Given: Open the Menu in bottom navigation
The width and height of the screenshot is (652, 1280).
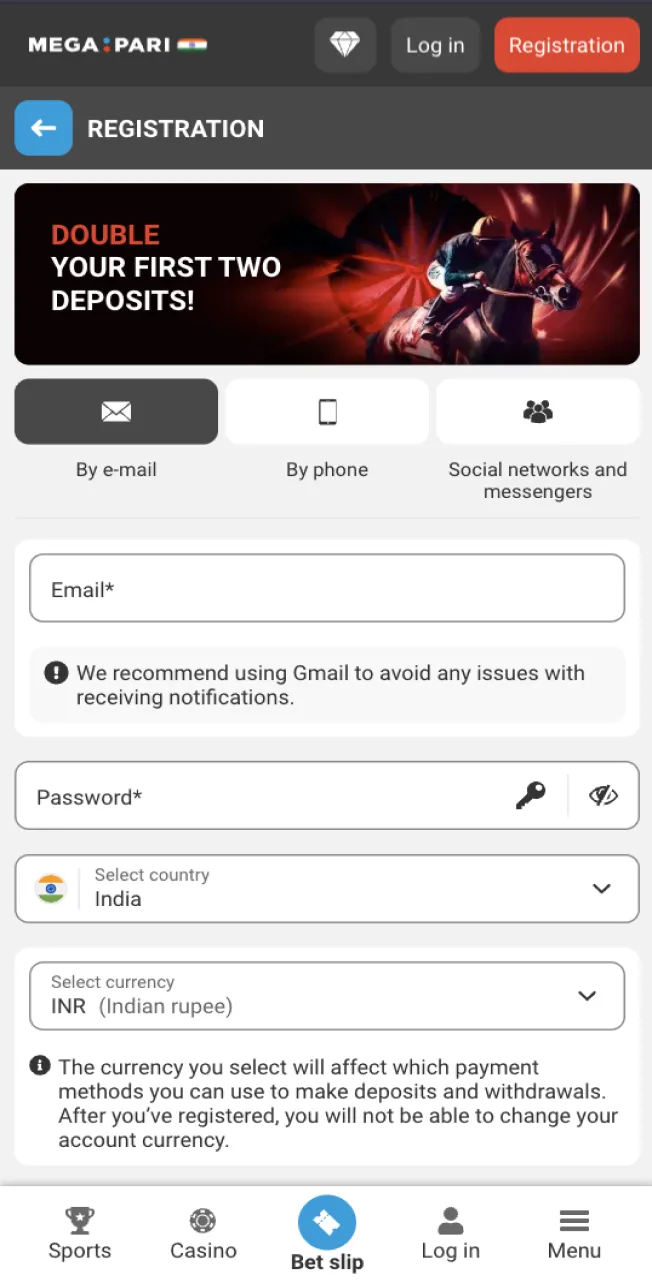Looking at the screenshot, I should [574, 1233].
